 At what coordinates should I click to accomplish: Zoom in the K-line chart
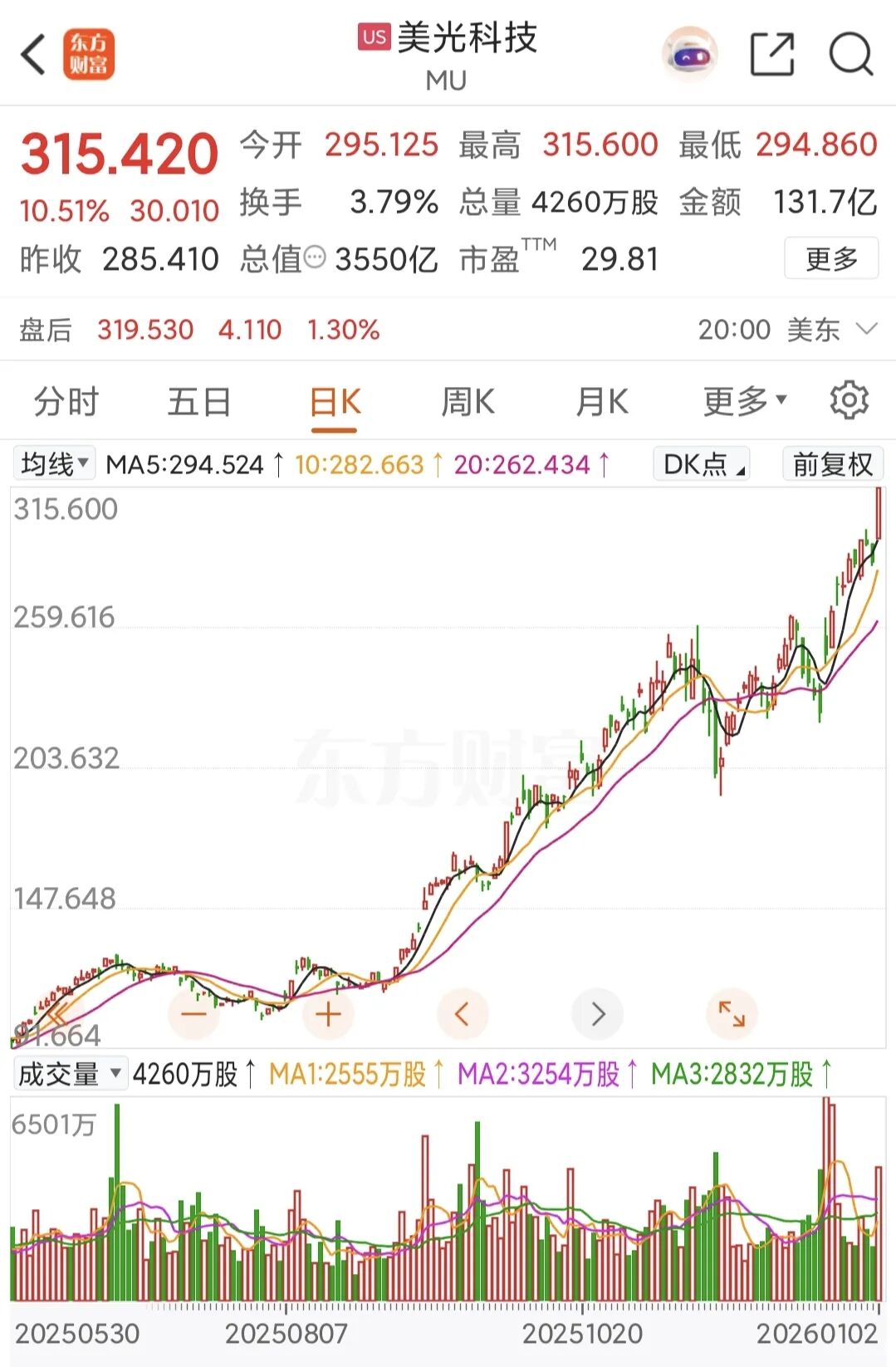[328, 1014]
